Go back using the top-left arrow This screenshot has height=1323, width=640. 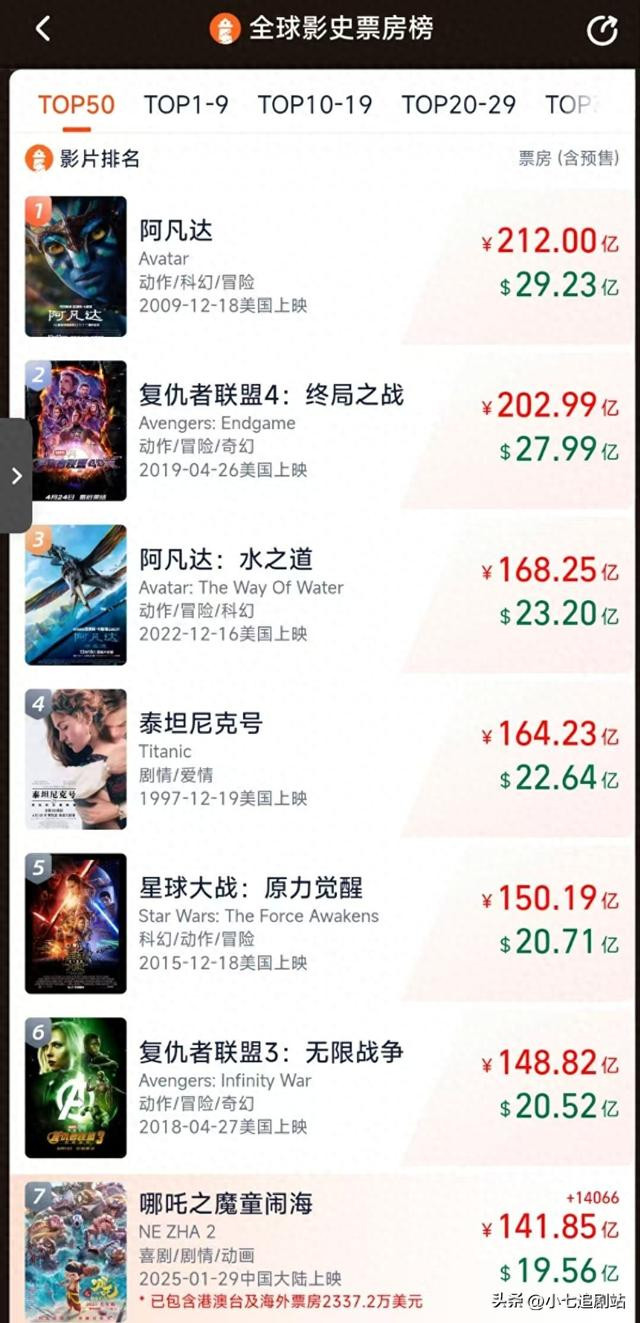43,29
